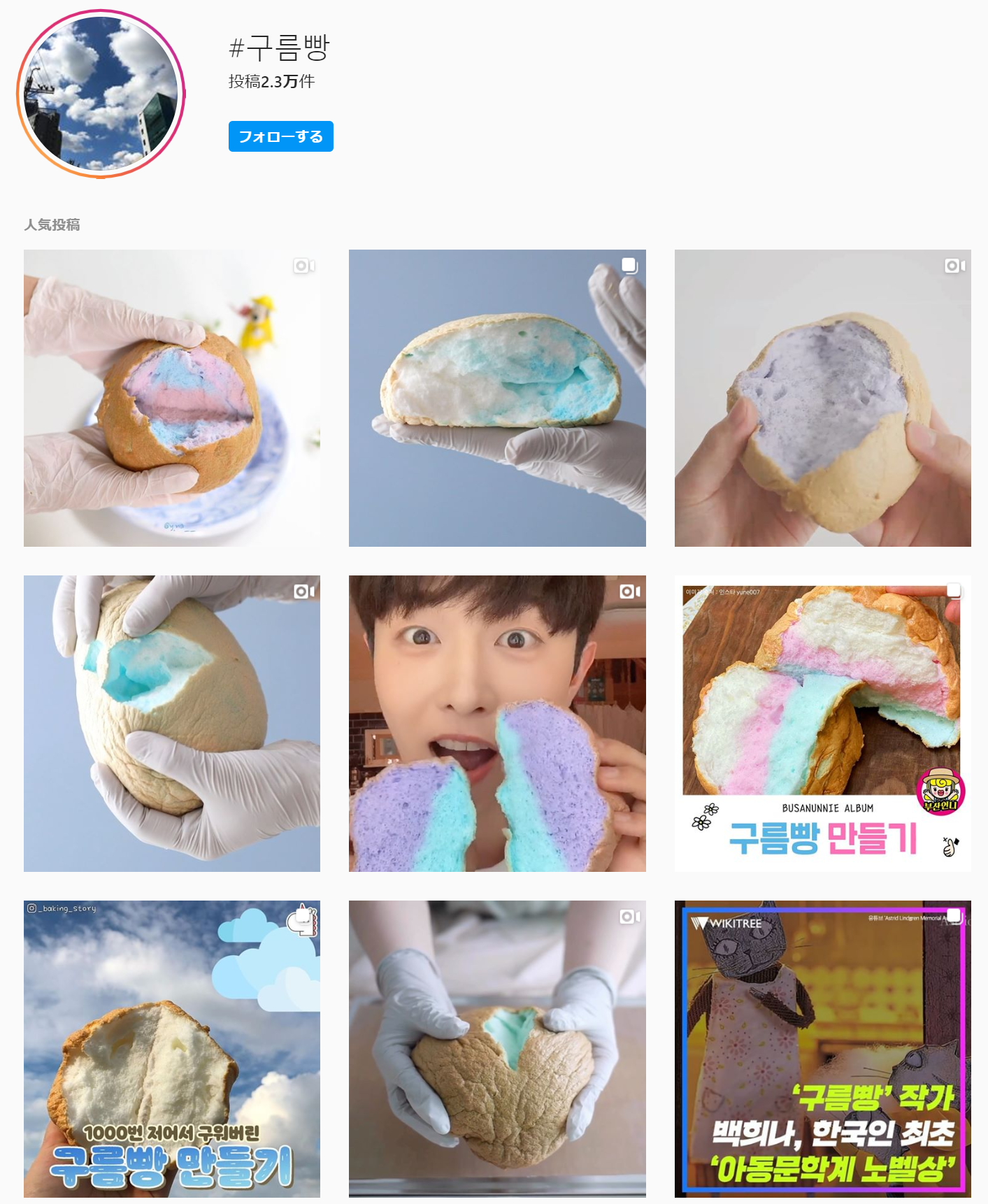Open the pink and blue bread video on a plate

click(x=172, y=398)
